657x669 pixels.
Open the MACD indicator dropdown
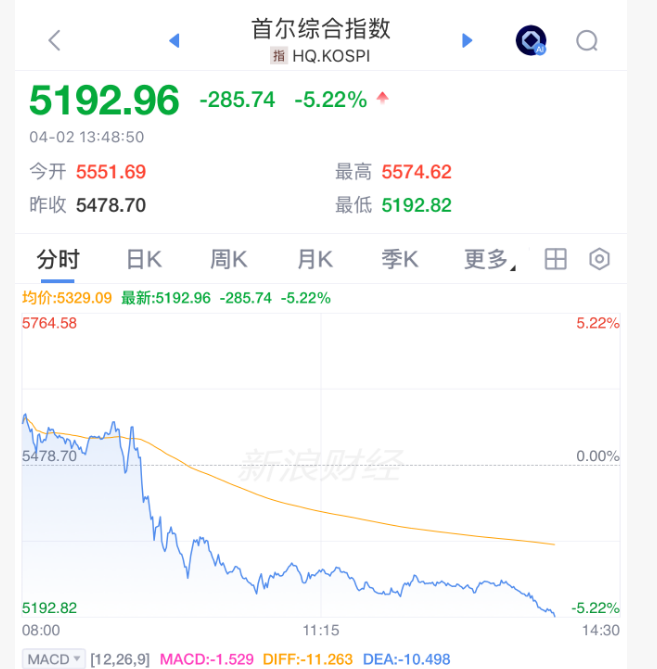pyautogui.click(x=55, y=660)
